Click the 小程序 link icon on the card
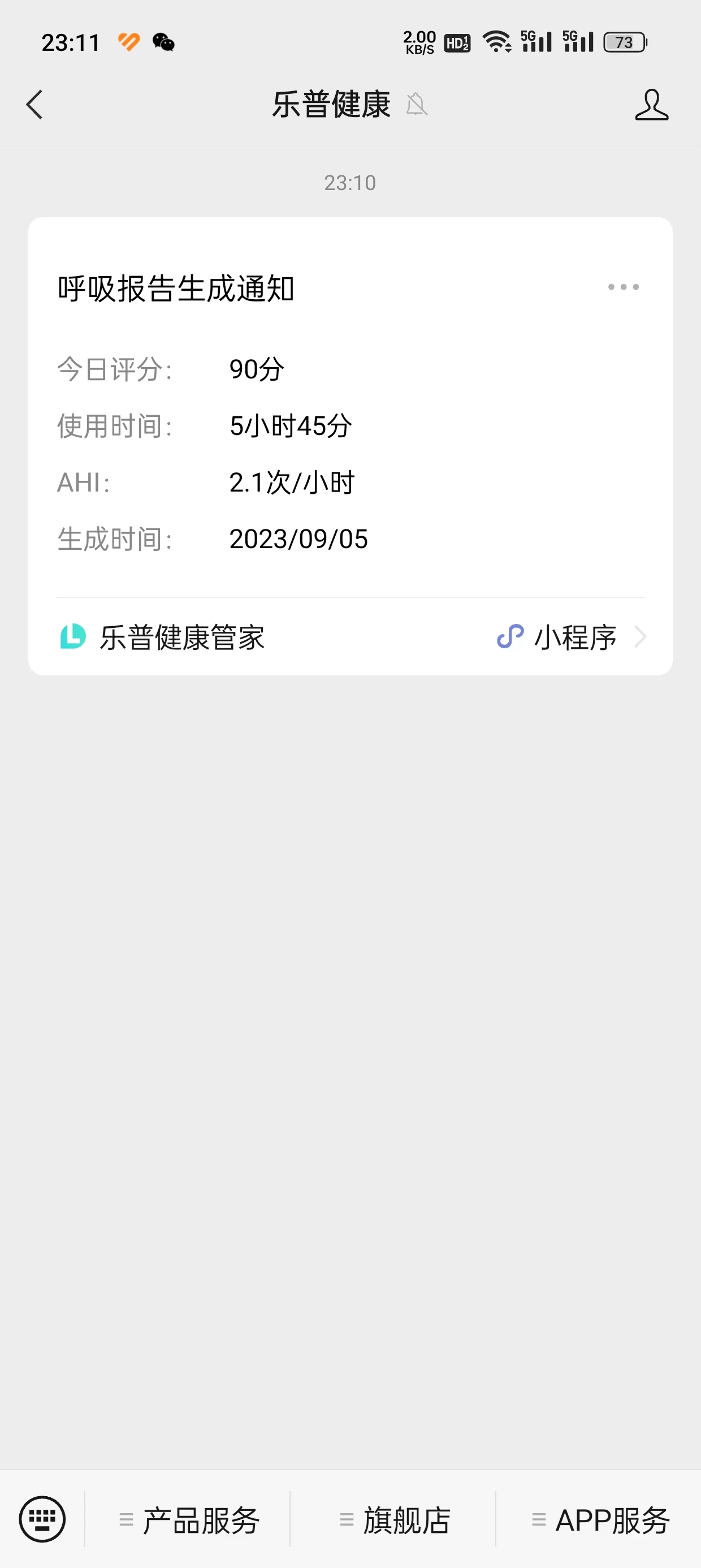 click(x=510, y=636)
